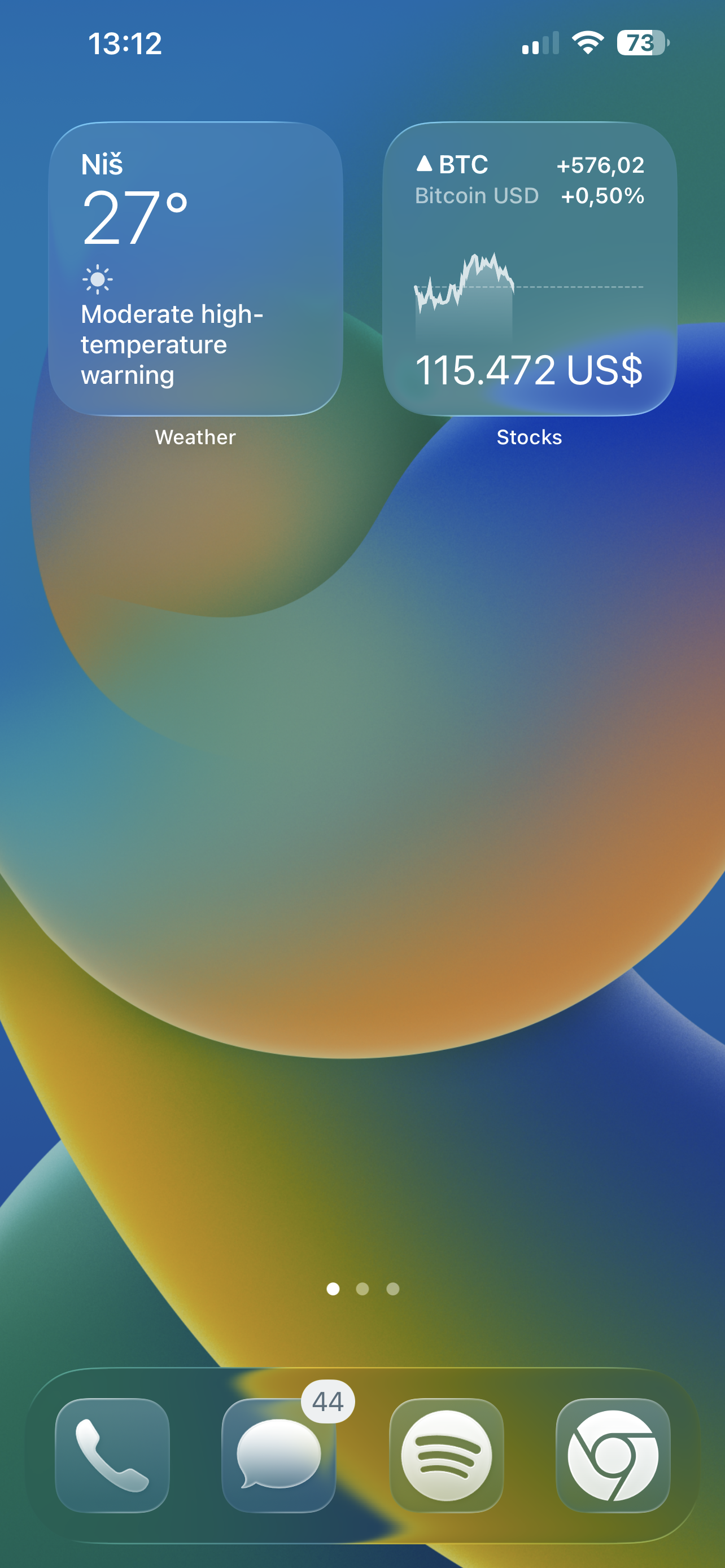725x1568 pixels.
Task: Launch the Phone app from the dock
Action: click(x=112, y=1455)
